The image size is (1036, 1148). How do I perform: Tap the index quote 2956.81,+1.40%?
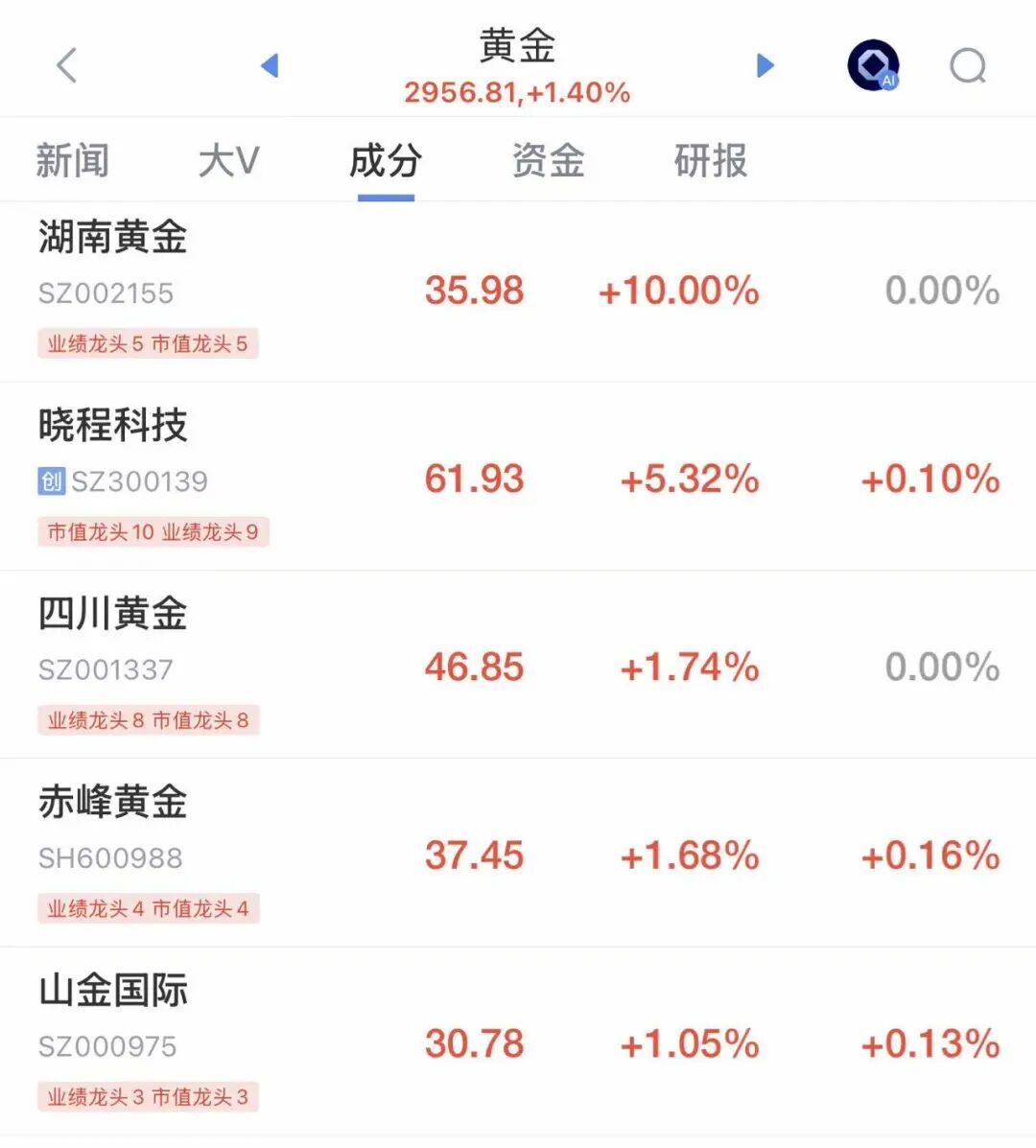tap(517, 91)
